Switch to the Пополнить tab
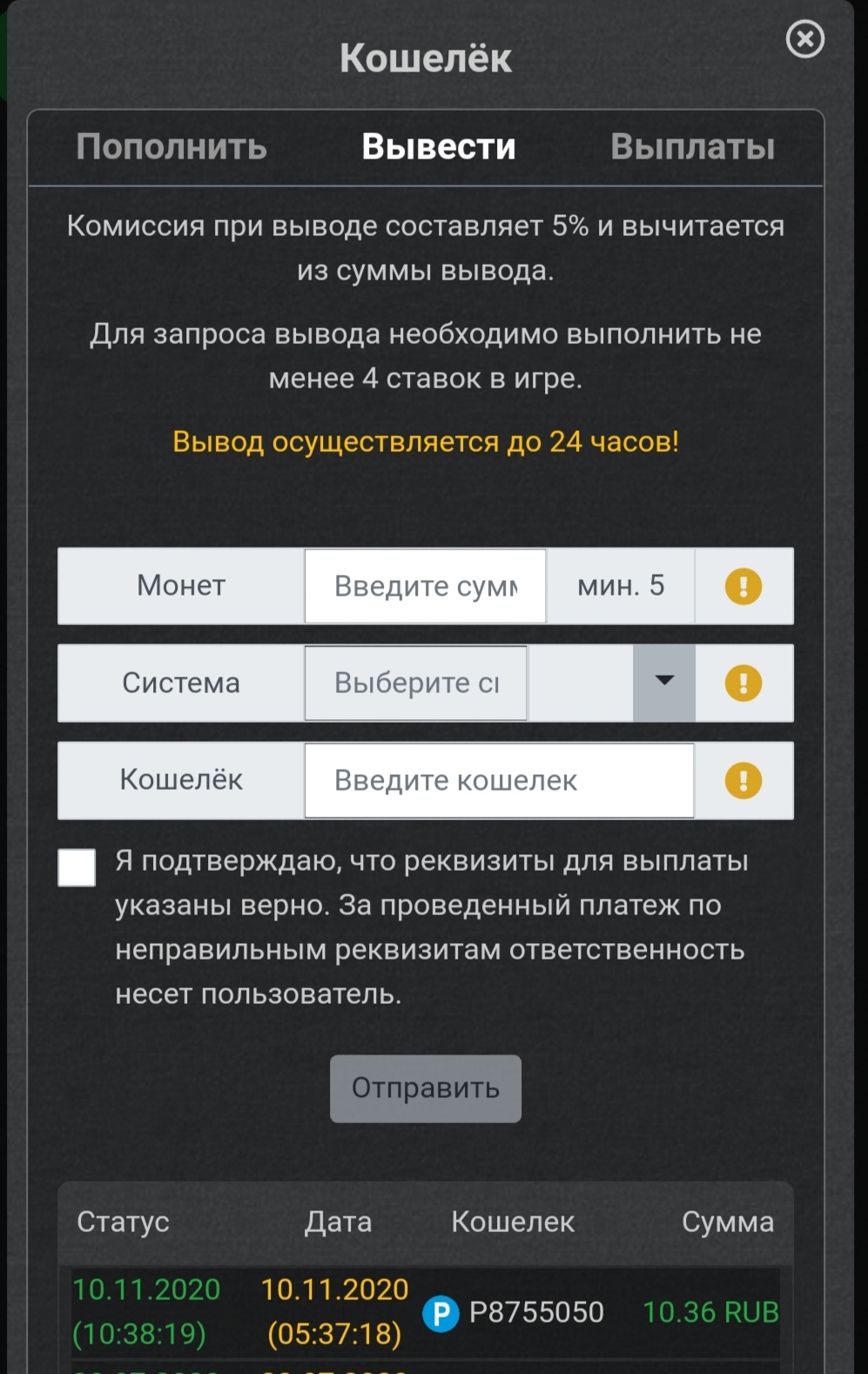868x1374 pixels. (172, 147)
